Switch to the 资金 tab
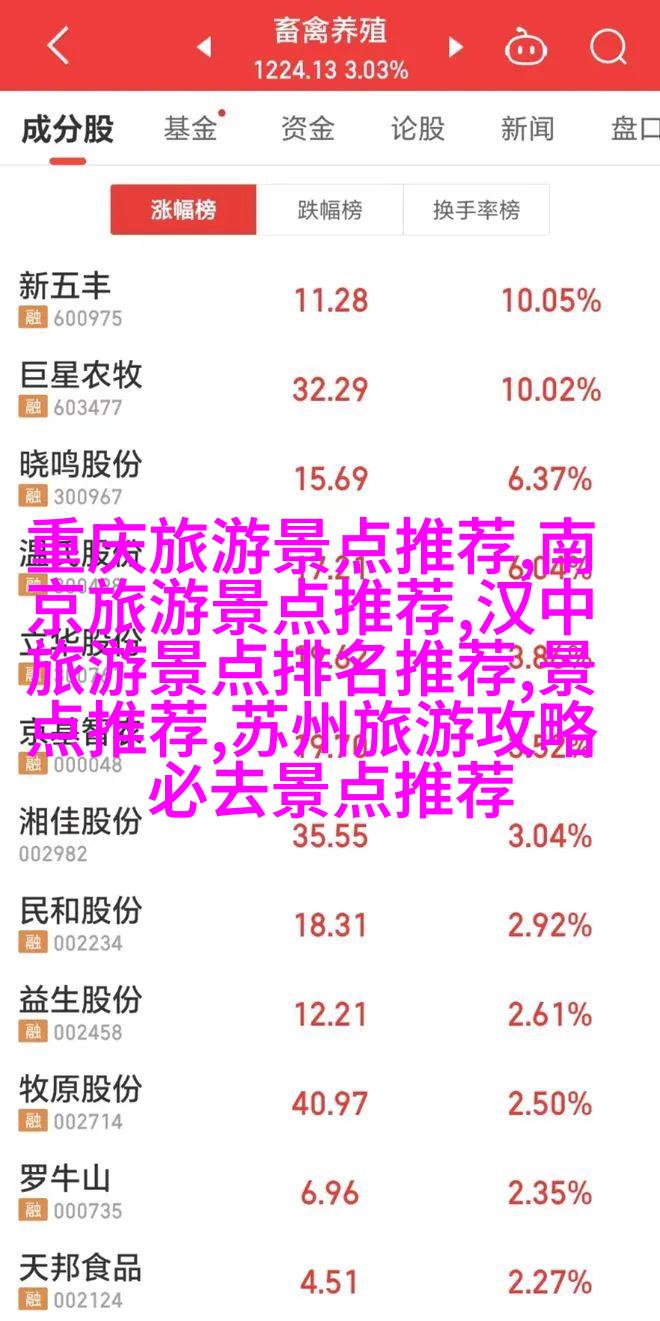Image resolution: width=660 pixels, height=1321 pixels. [307, 129]
